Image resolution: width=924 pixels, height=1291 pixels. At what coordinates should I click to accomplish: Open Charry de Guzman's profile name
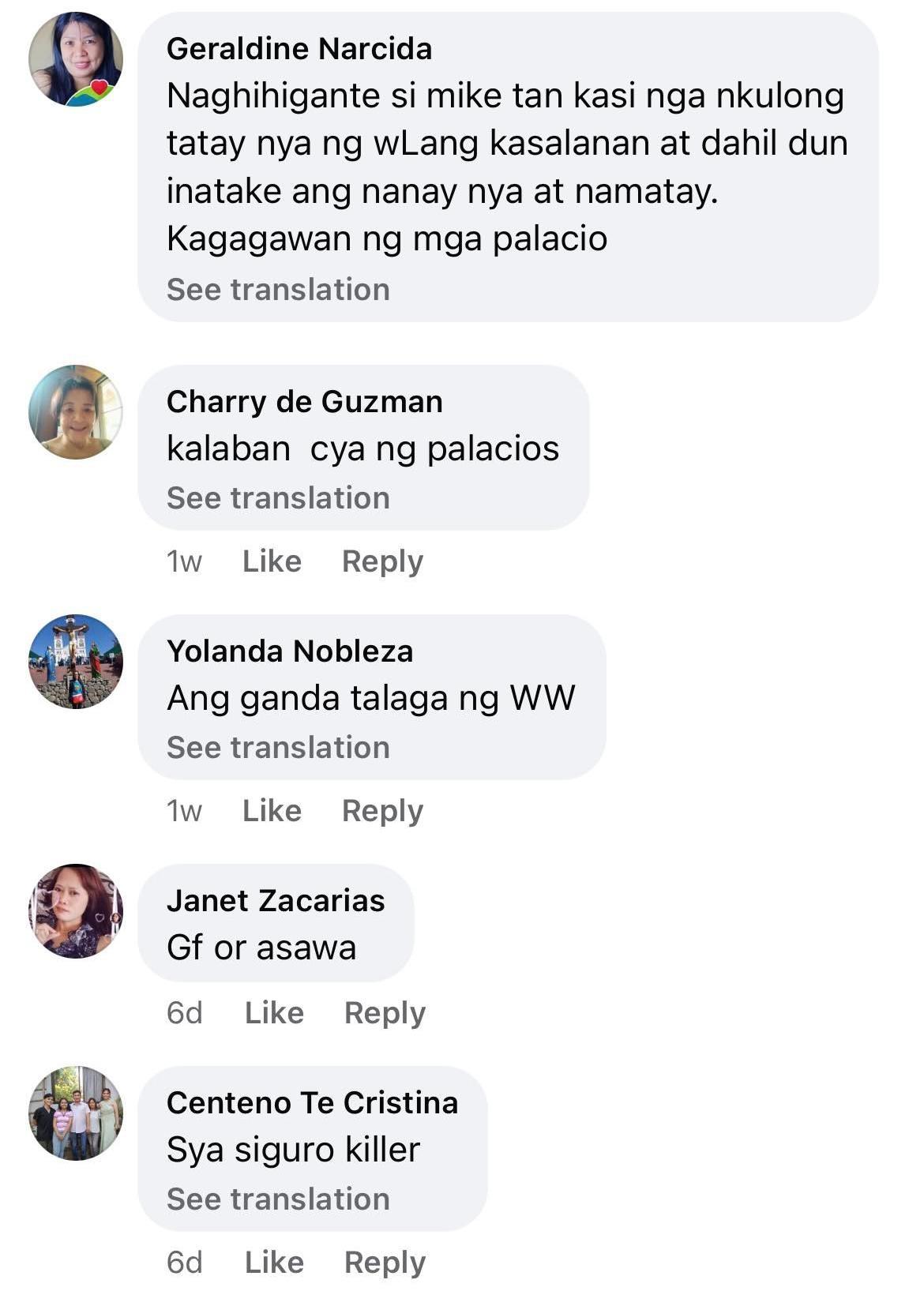[x=304, y=402]
